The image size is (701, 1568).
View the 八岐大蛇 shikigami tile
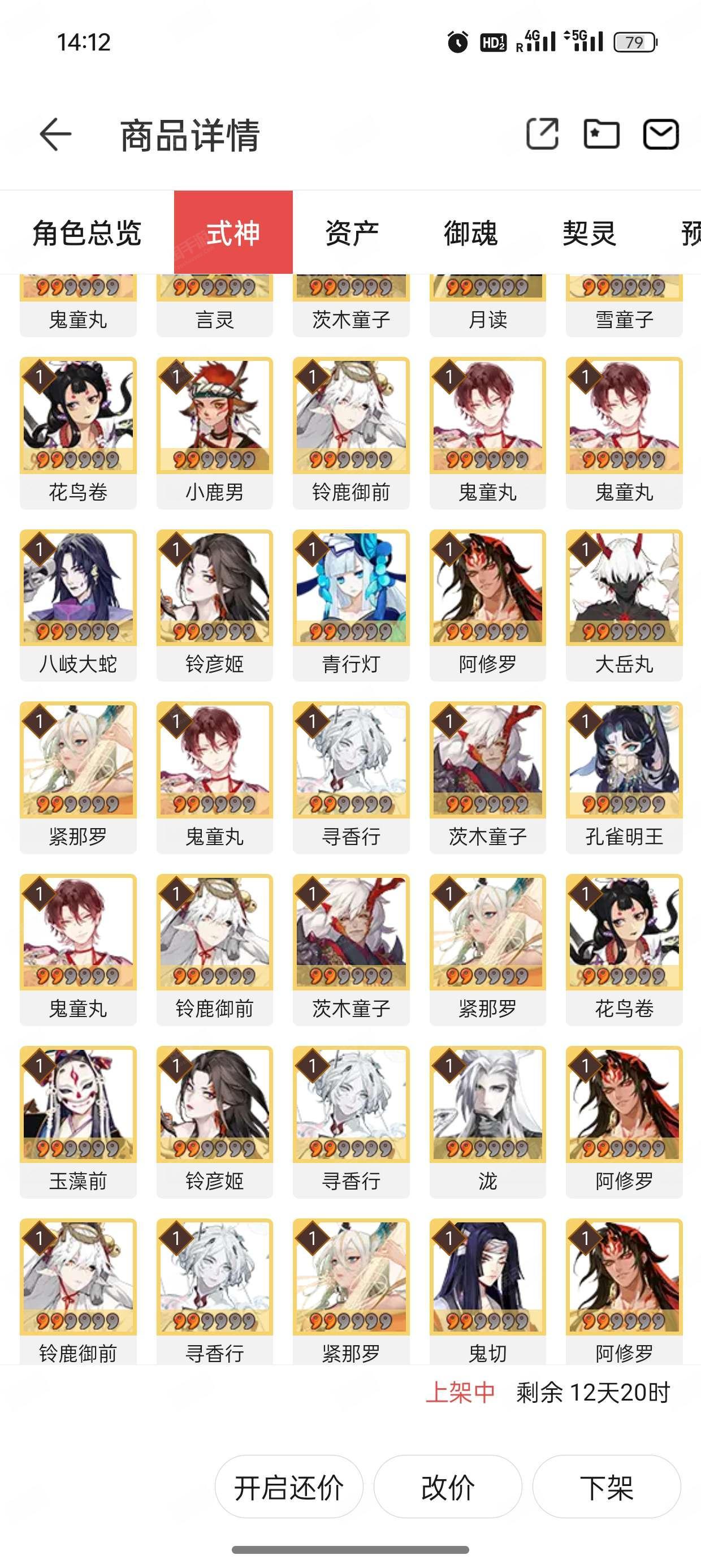pos(78,605)
